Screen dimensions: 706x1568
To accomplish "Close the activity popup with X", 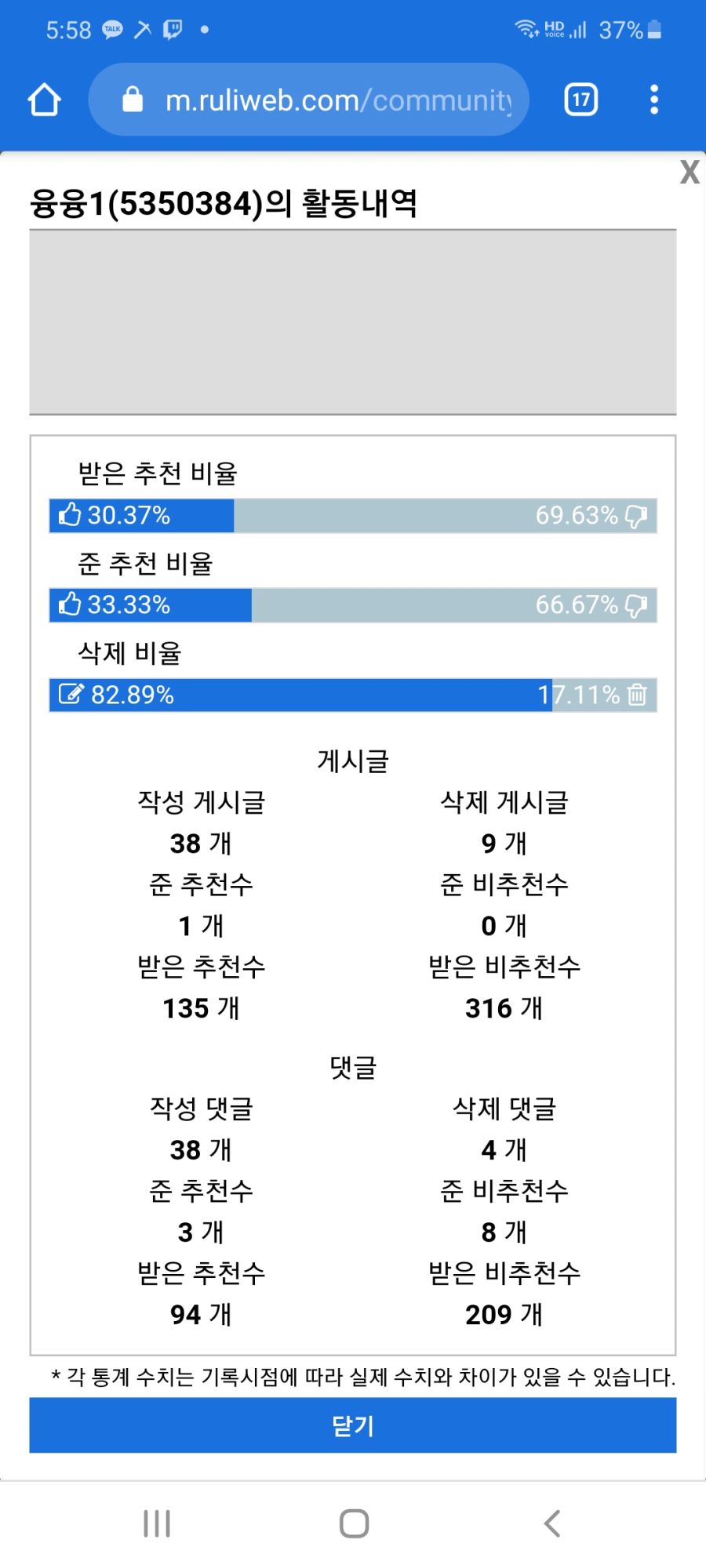I will [x=689, y=172].
